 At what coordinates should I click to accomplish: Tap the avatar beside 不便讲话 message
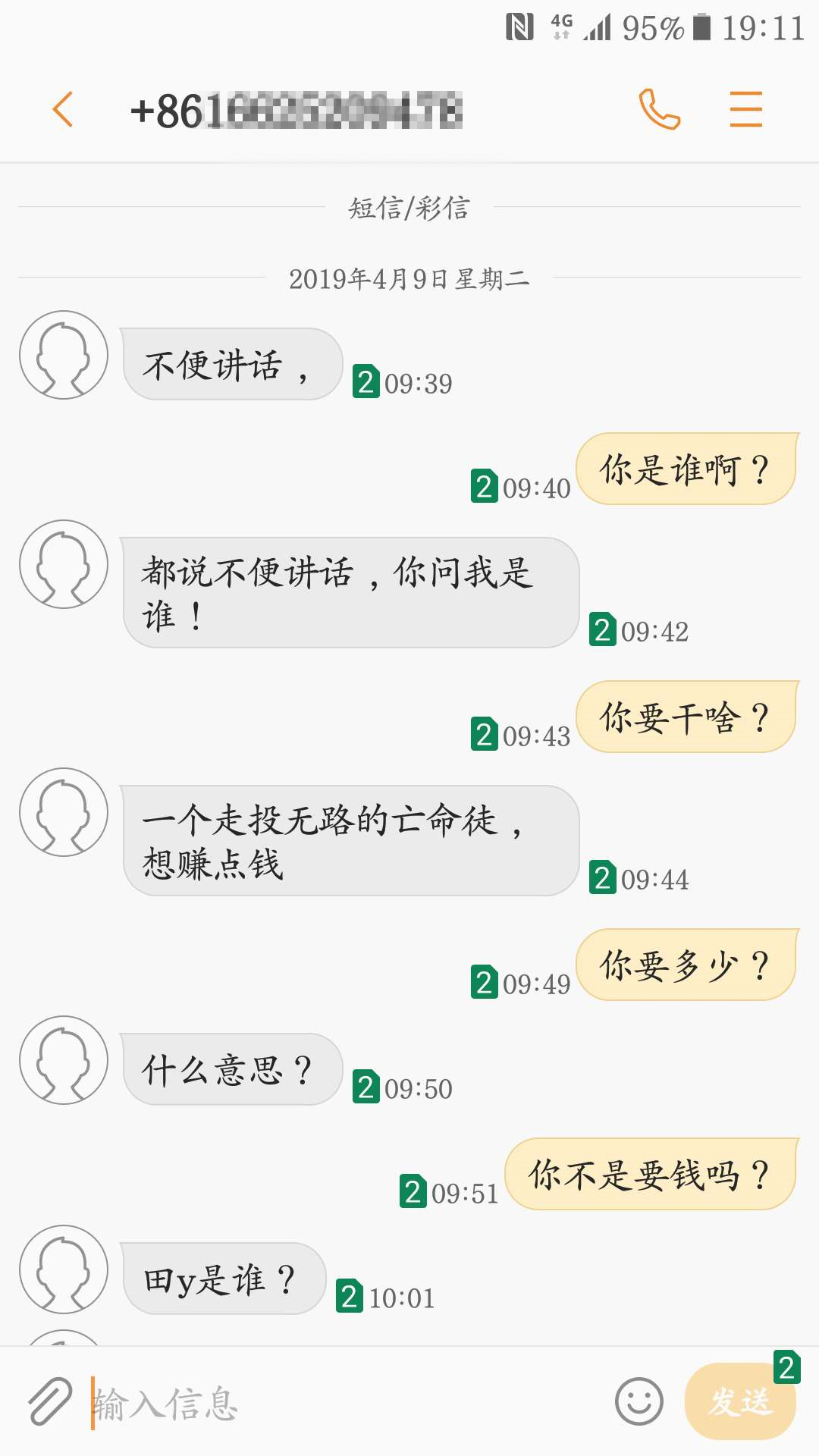[x=64, y=355]
